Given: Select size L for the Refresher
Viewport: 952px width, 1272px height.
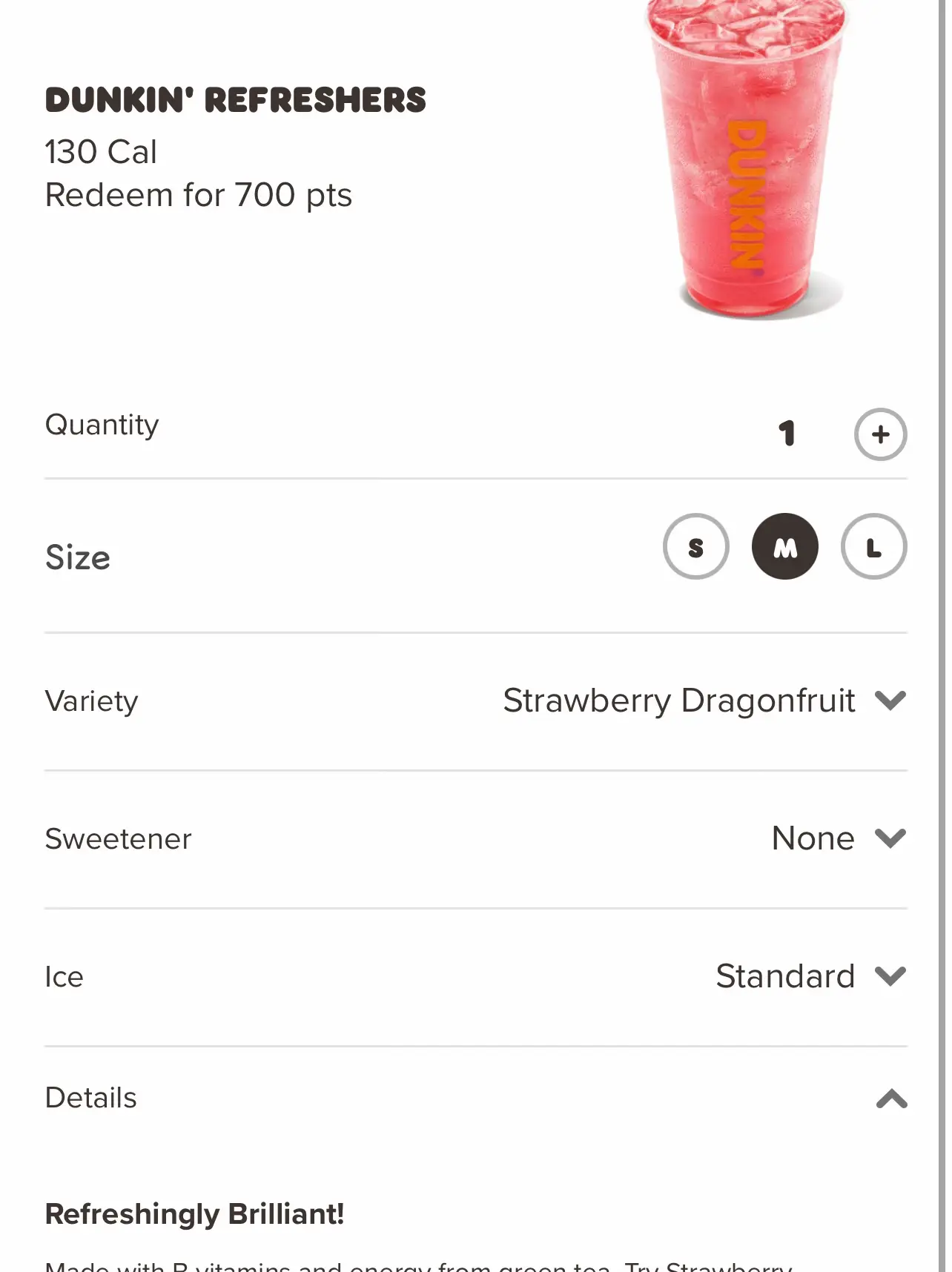Looking at the screenshot, I should (x=873, y=546).
